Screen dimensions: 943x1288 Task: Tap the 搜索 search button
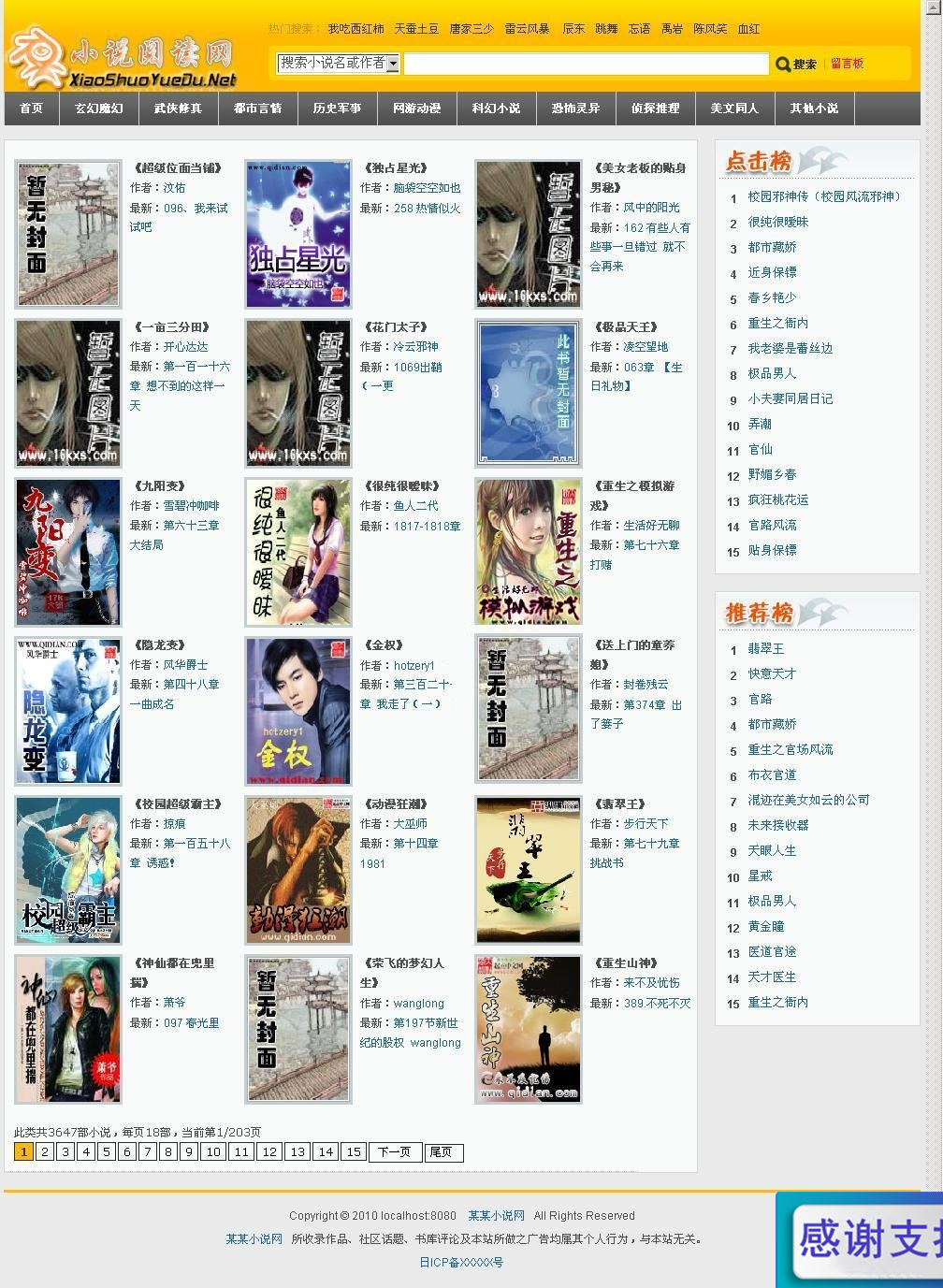(x=796, y=65)
